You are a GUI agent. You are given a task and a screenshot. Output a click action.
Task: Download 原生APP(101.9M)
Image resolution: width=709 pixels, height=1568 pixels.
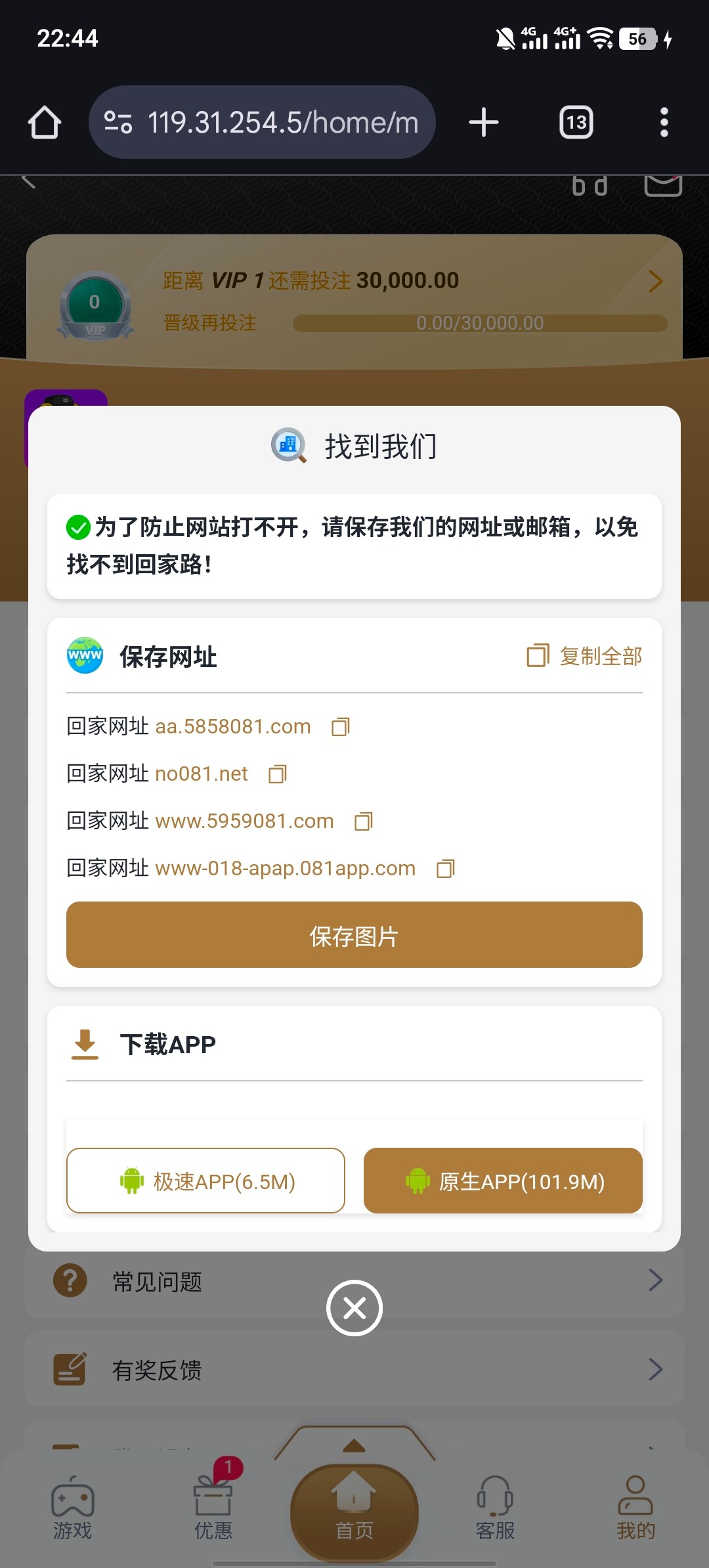(x=503, y=1181)
